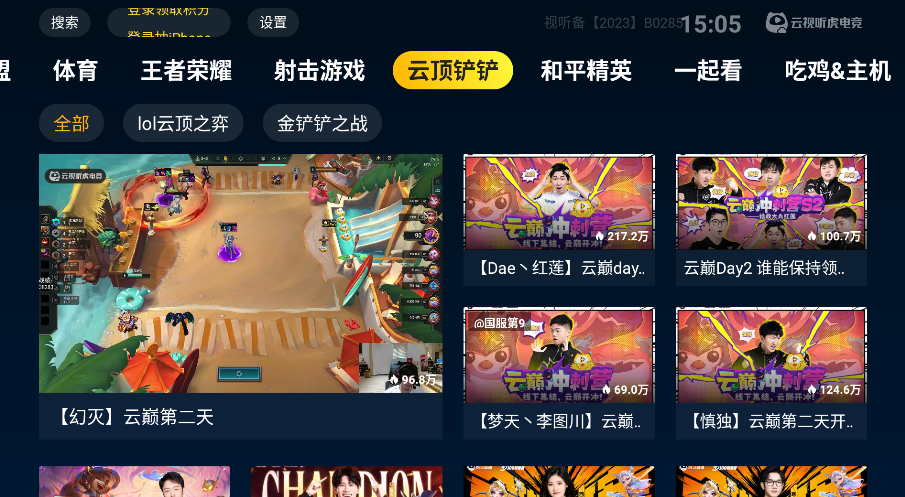Screen dimensions: 905x497
Task: Switch to the 和平精英 tab
Action: [586, 71]
